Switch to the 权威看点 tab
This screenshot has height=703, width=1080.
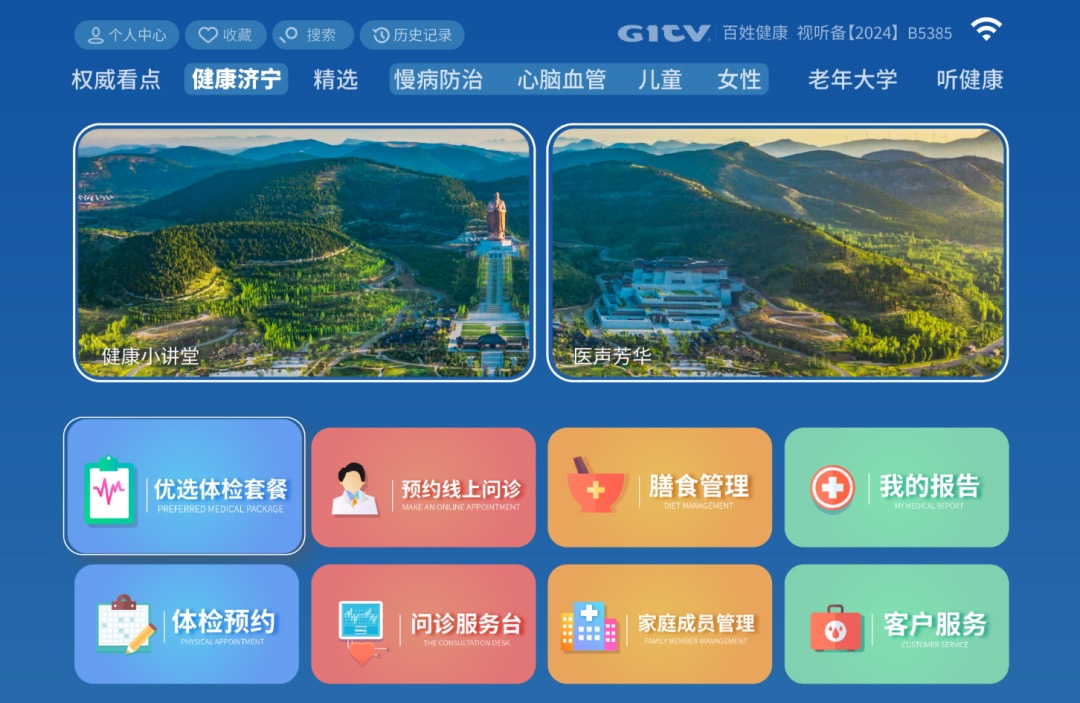point(116,80)
